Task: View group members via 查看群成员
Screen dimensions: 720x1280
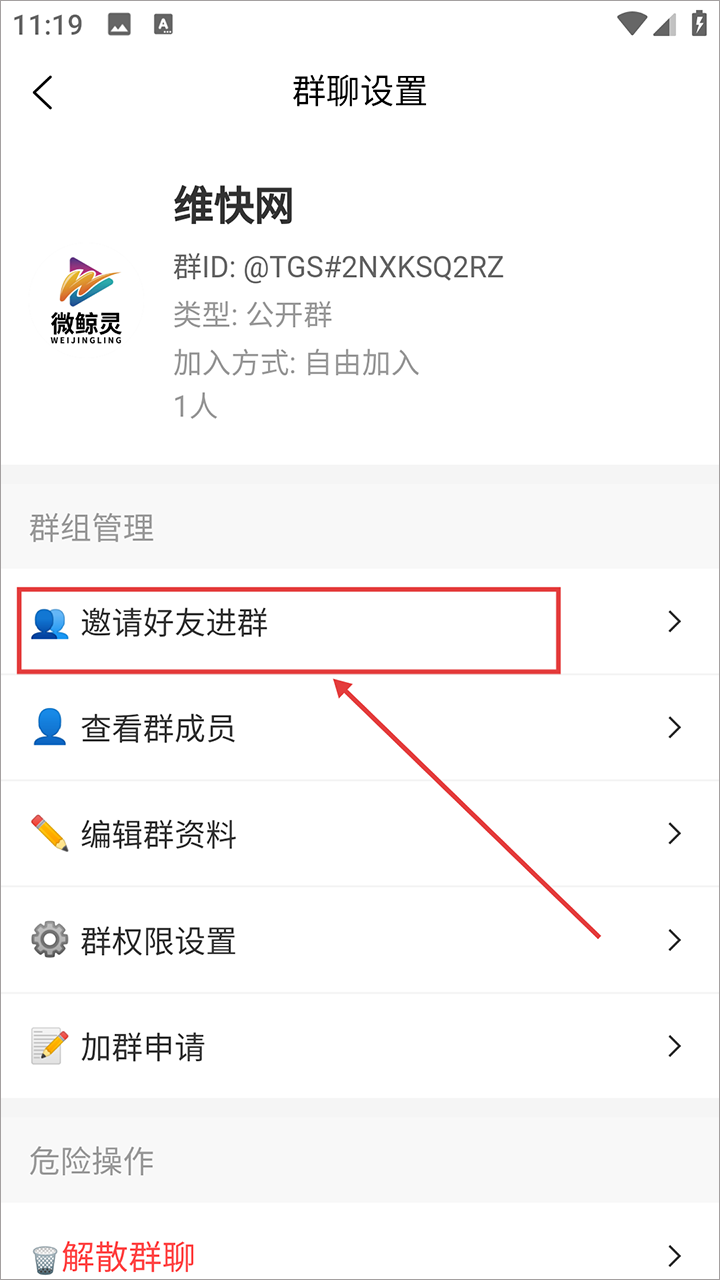Action: (x=359, y=728)
